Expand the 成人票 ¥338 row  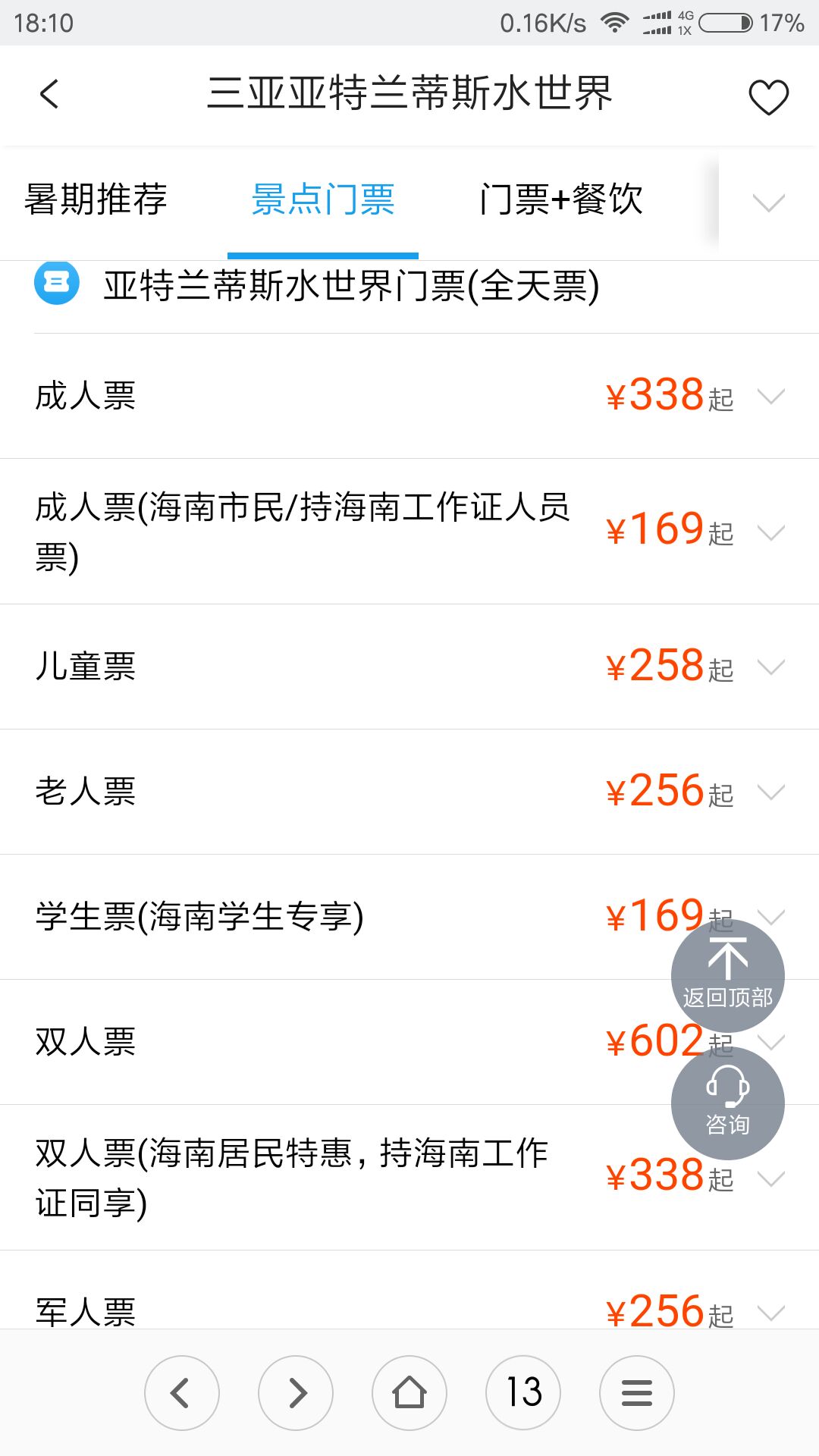point(409,396)
